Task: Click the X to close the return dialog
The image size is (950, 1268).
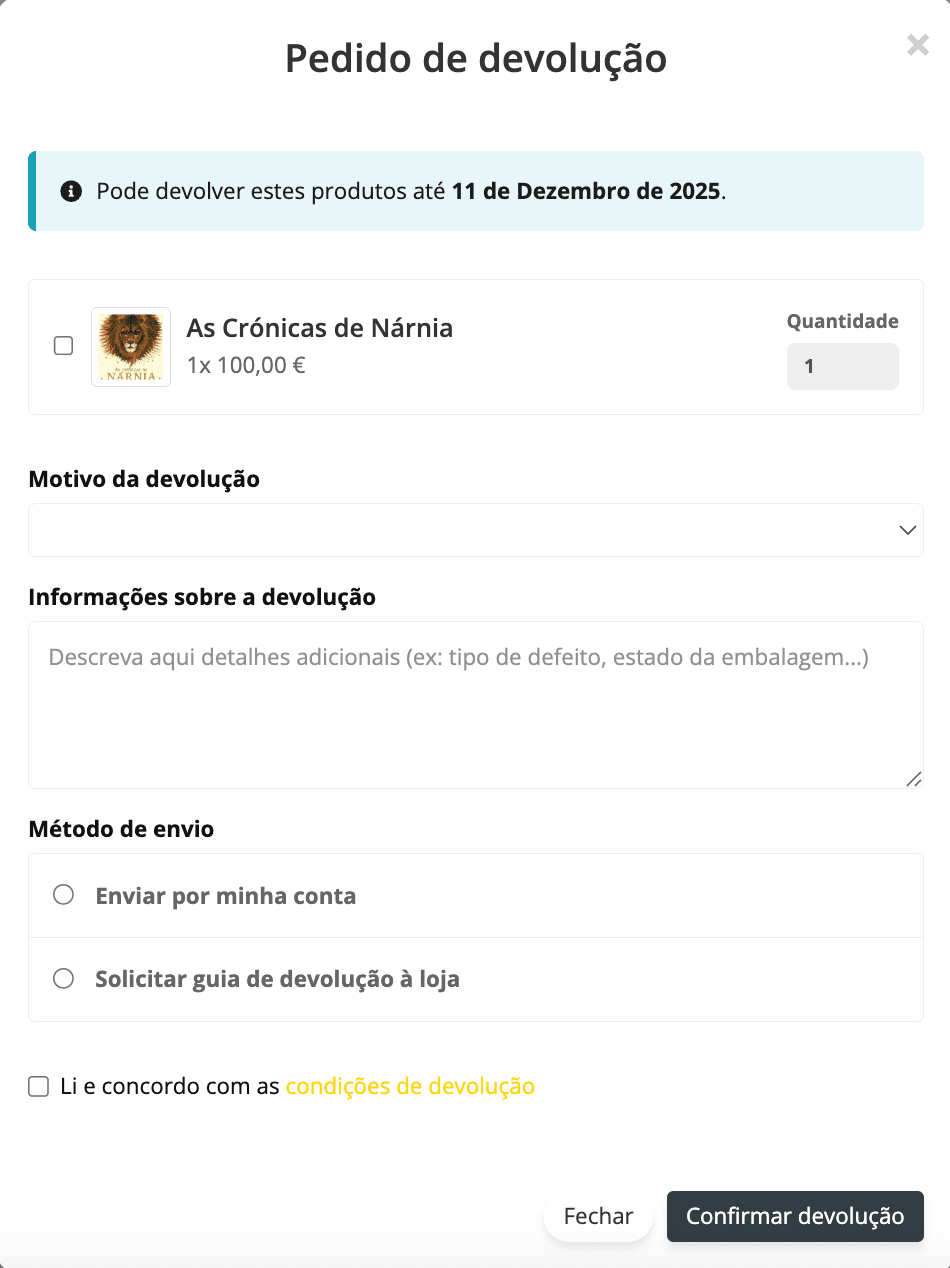Action: coord(918,45)
